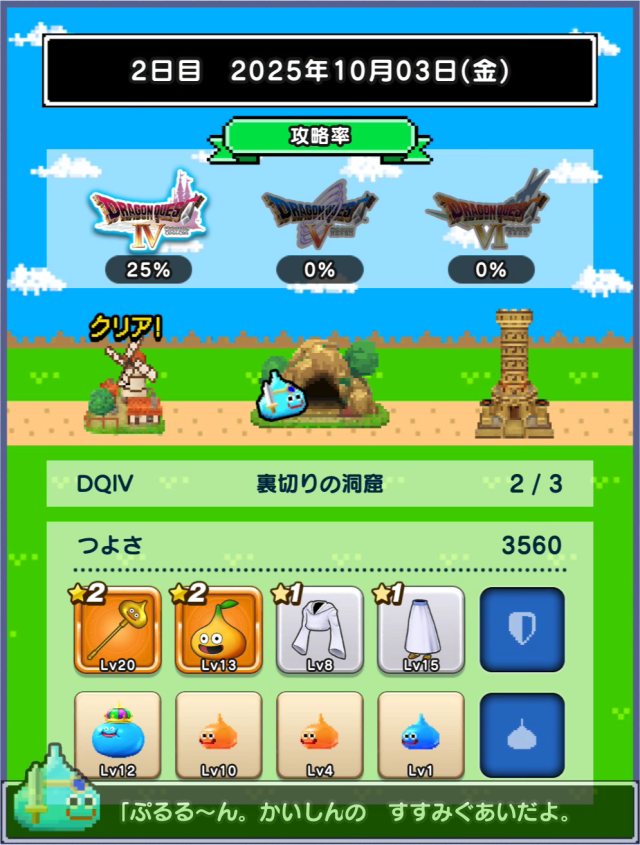Select the Dragon Quest V logo
Viewport: 640px width, 845px height.
319,215
